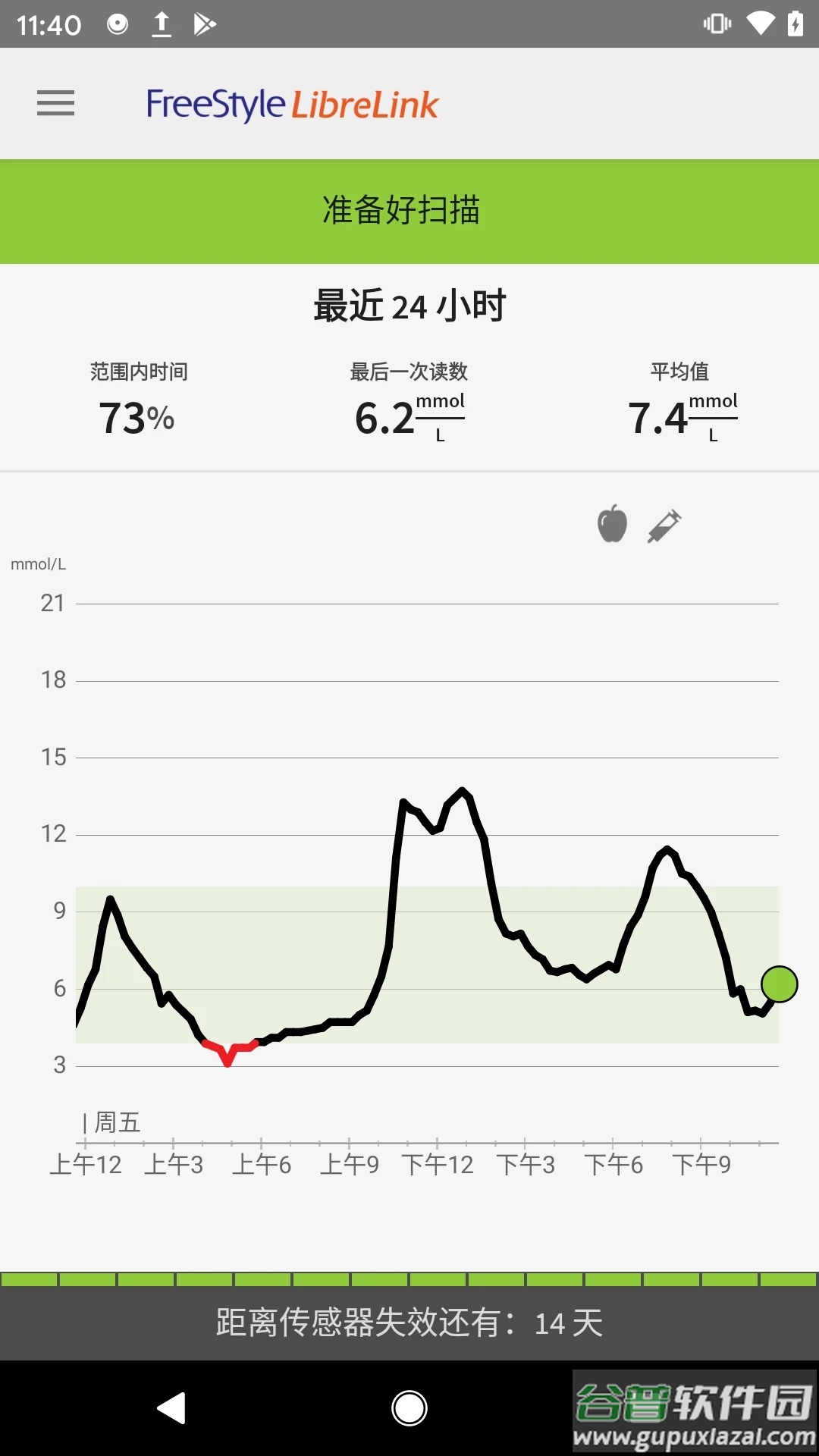Open the hamburger navigation menu
The height and width of the screenshot is (1456, 819).
[56, 103]
